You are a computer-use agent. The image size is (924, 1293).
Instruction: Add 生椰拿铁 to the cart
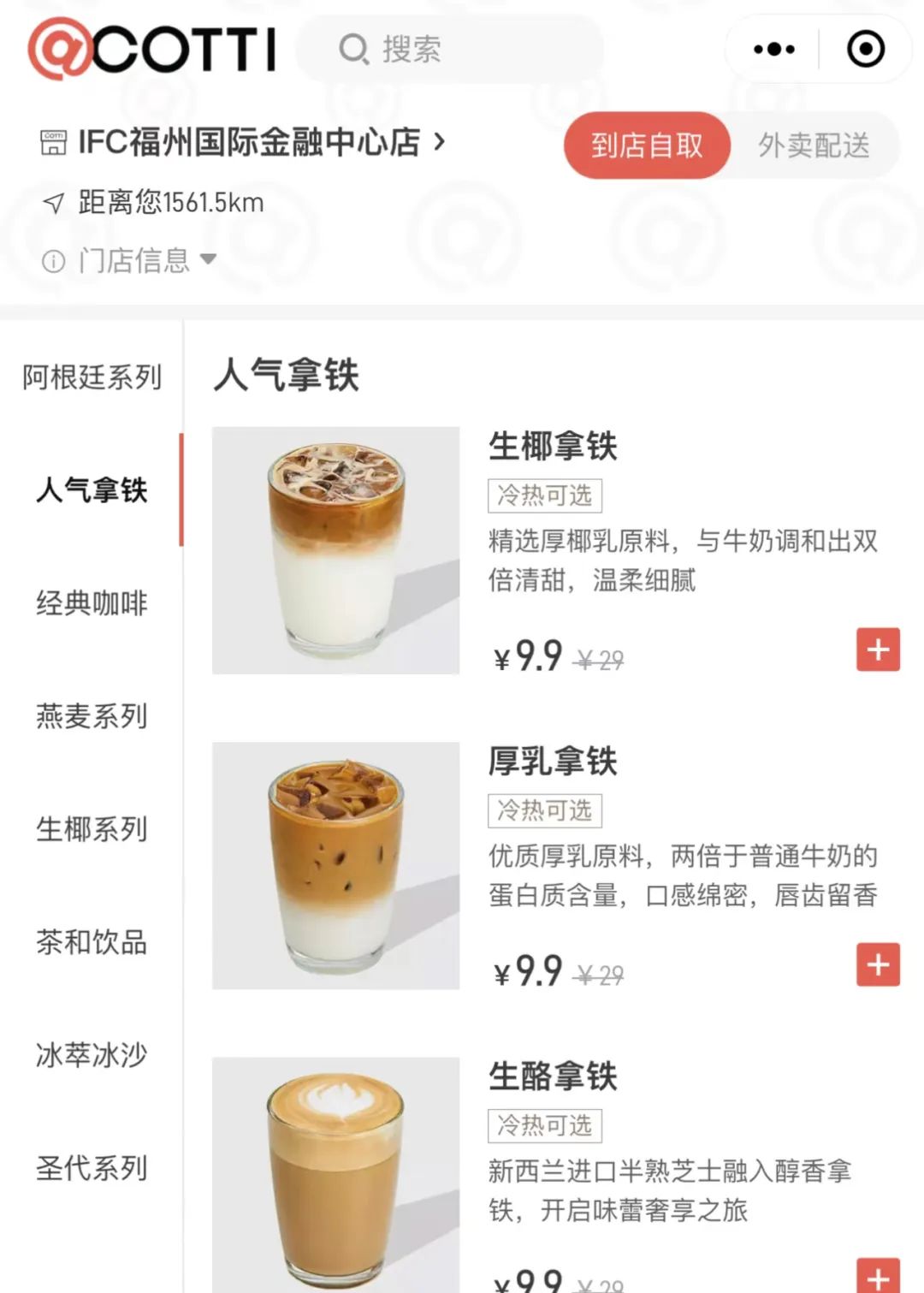point(878,649)
